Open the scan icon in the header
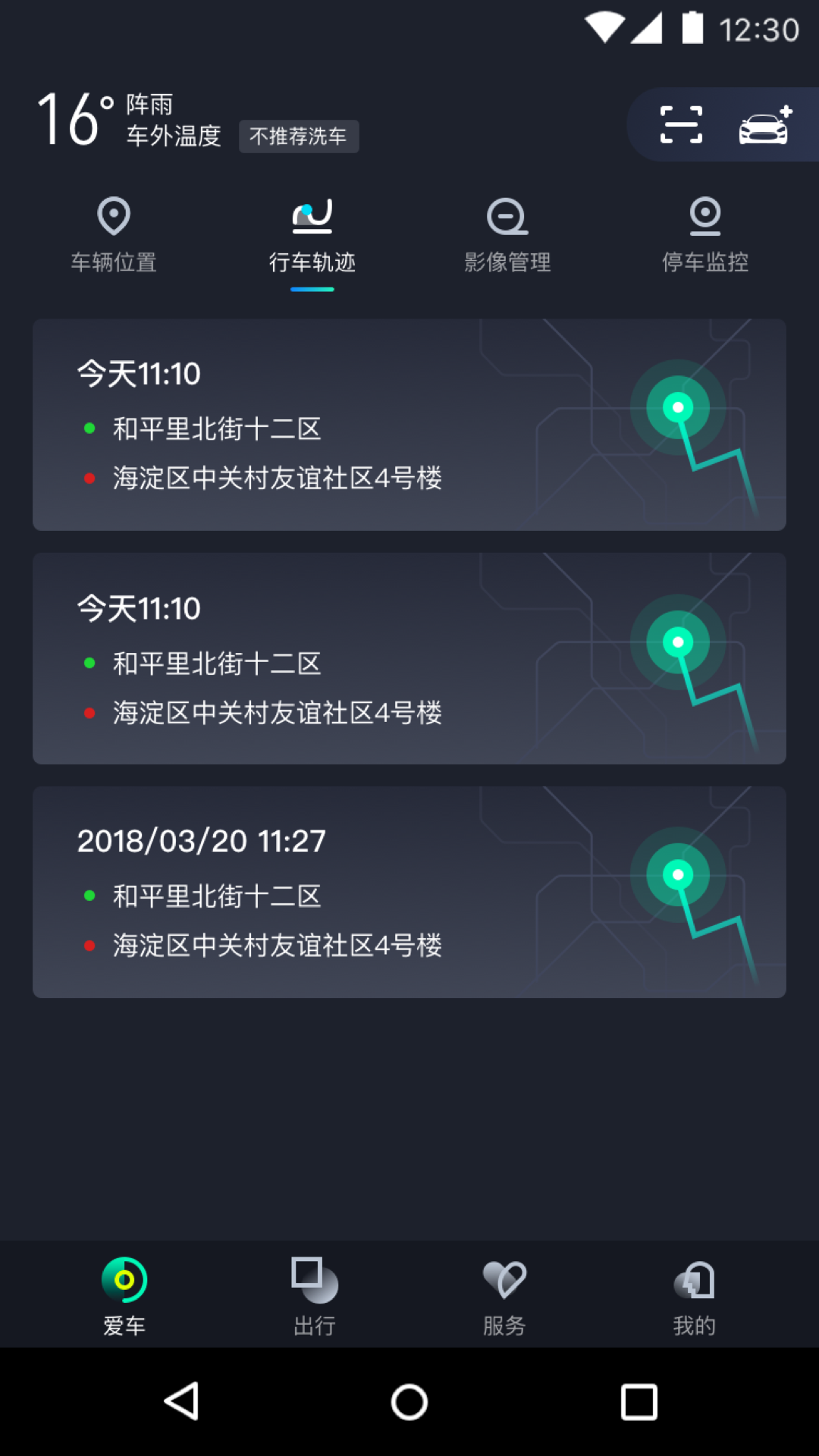The width and height of the screenshot is (819, 1456). tap(681, 125)
